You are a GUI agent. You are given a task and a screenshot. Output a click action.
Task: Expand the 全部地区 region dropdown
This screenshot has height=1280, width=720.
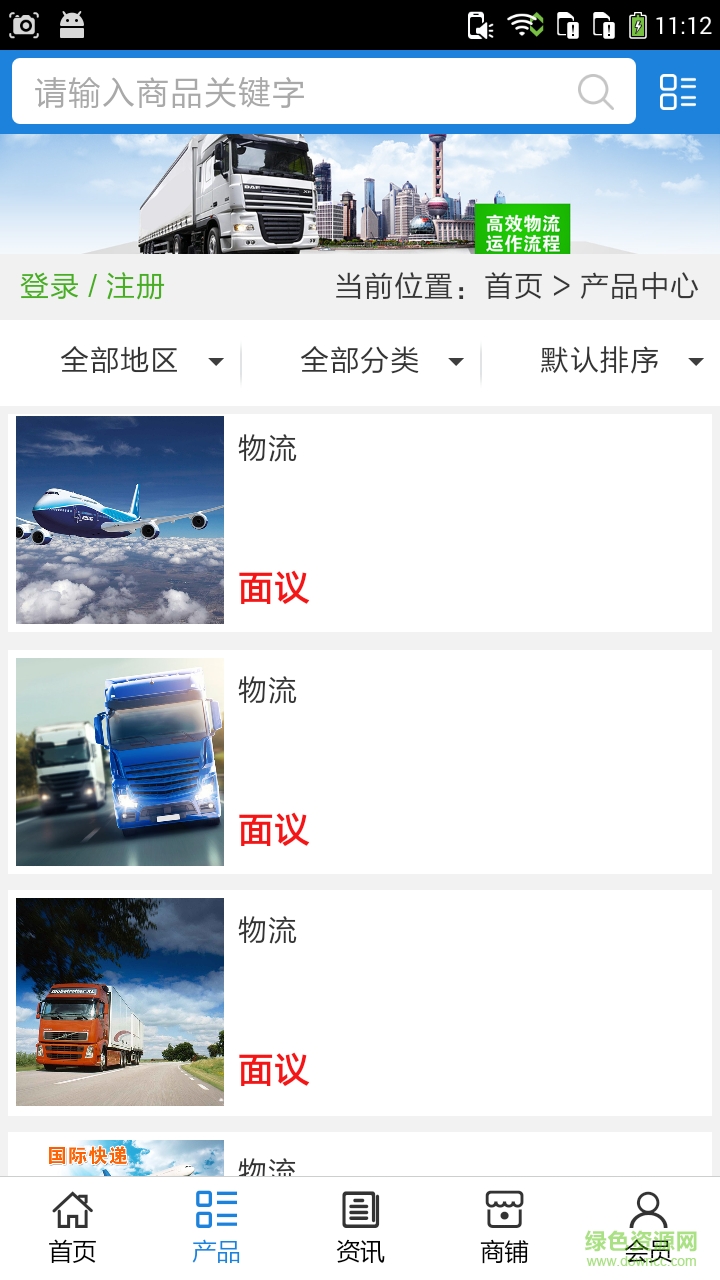coord(140,361)
